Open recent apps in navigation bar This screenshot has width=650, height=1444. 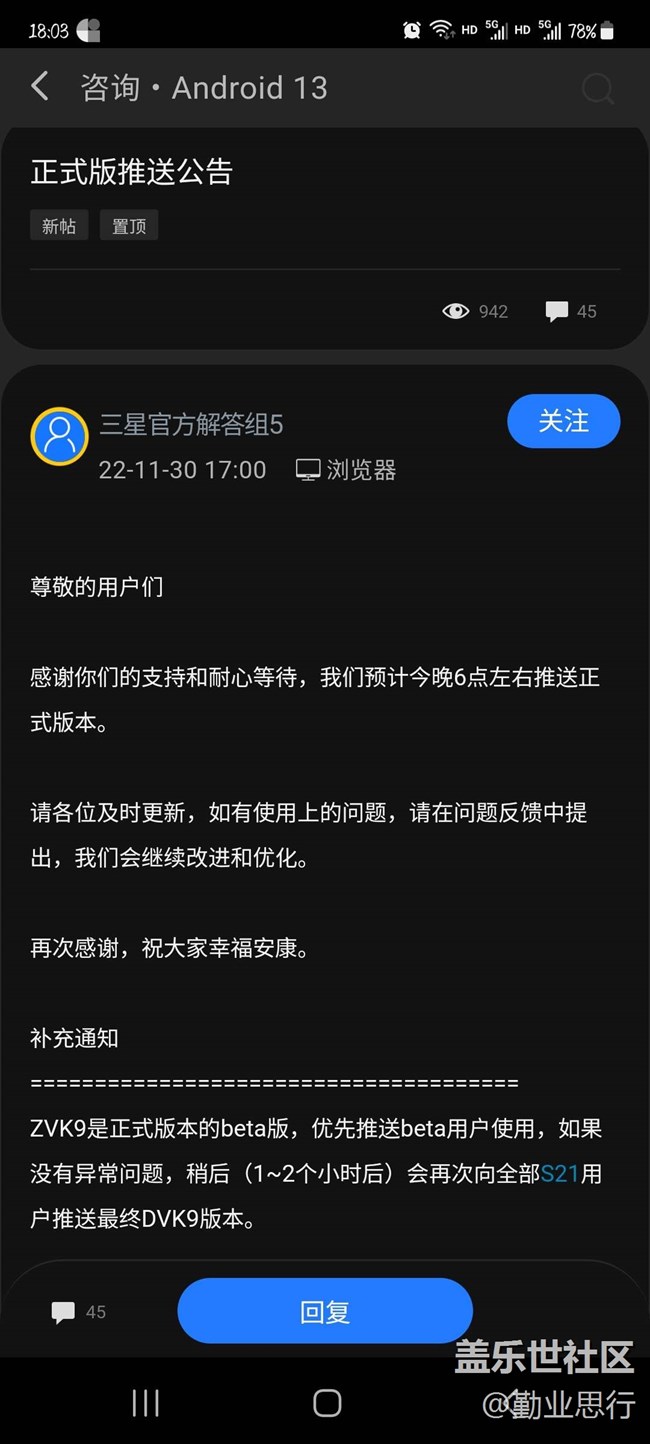coord(146,1403)
